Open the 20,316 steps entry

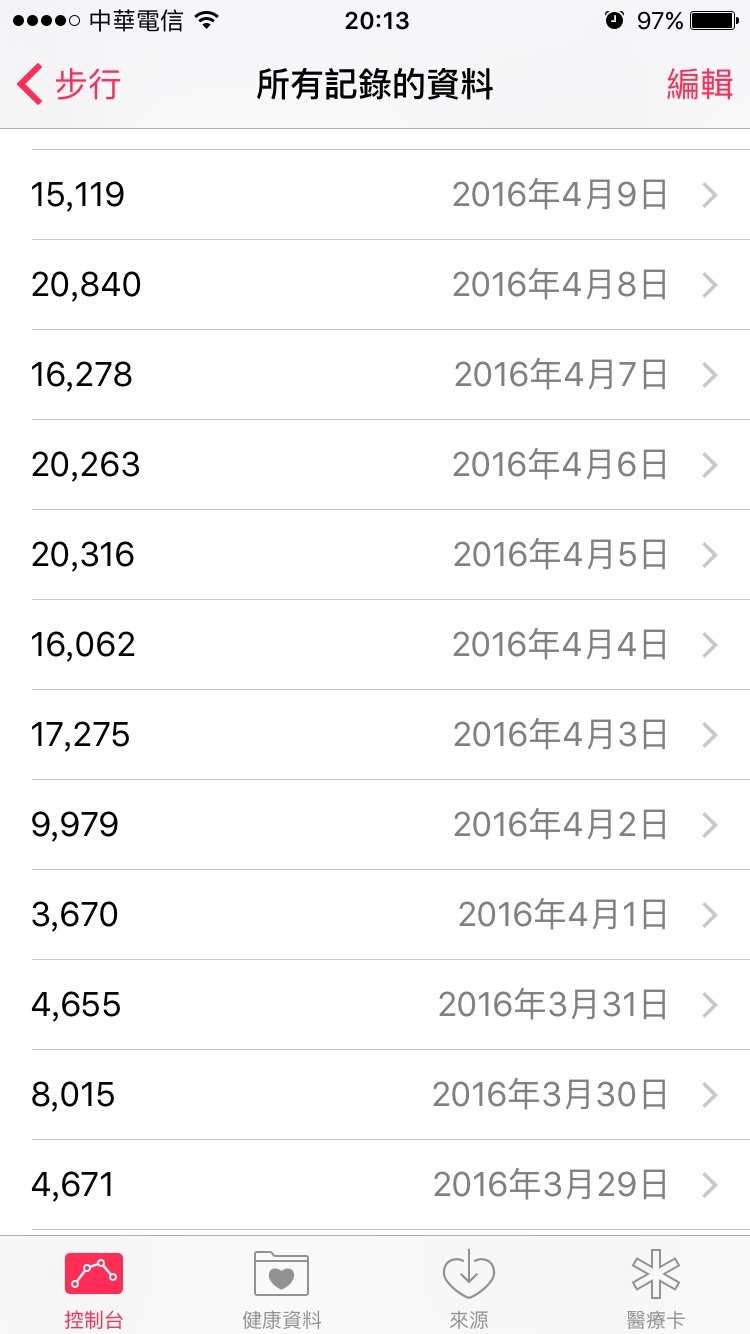[375, 555]
